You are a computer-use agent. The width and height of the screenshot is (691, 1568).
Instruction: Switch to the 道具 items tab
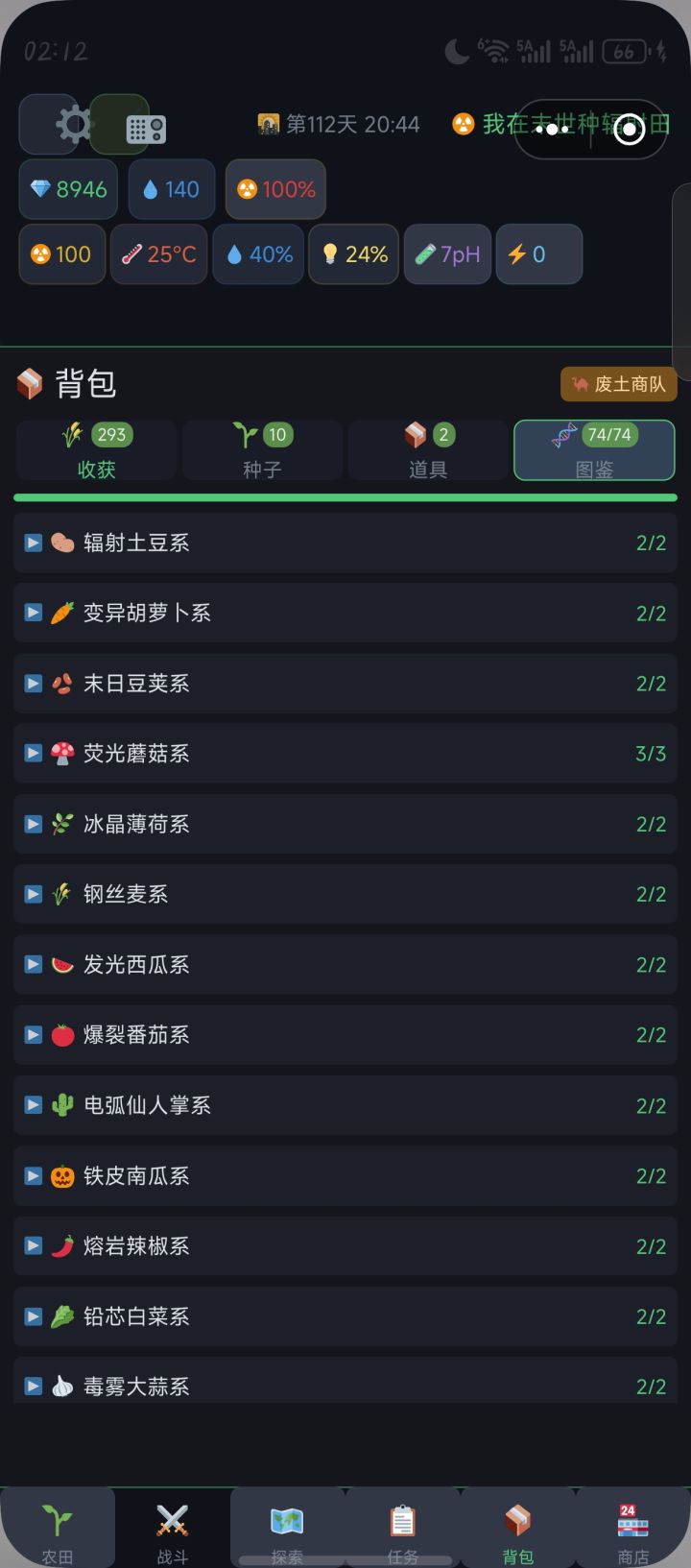(x=428, y=450)
